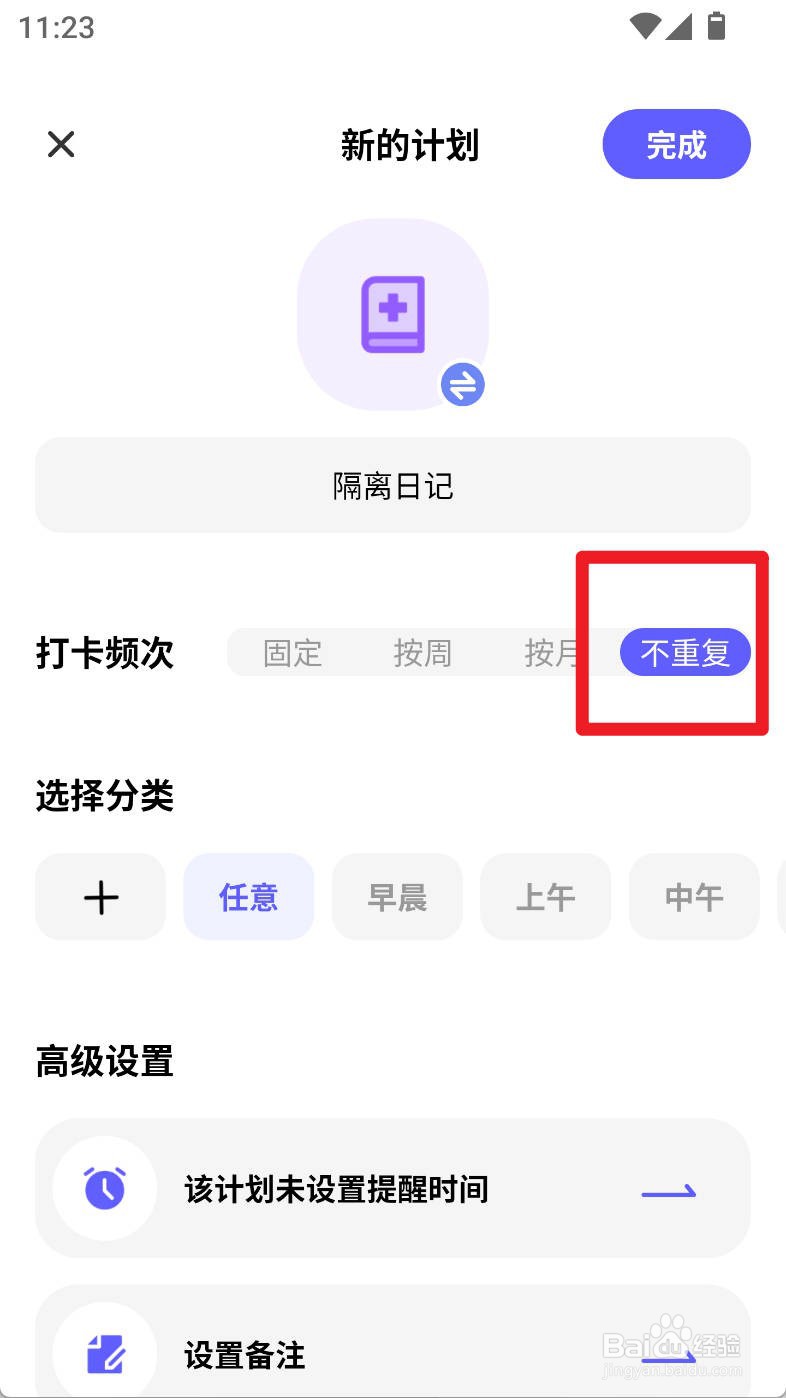This screenshot has height=1398, width=786.
Task: Click the alarm clock reminder icon
Action: (x=104, y=1189)
